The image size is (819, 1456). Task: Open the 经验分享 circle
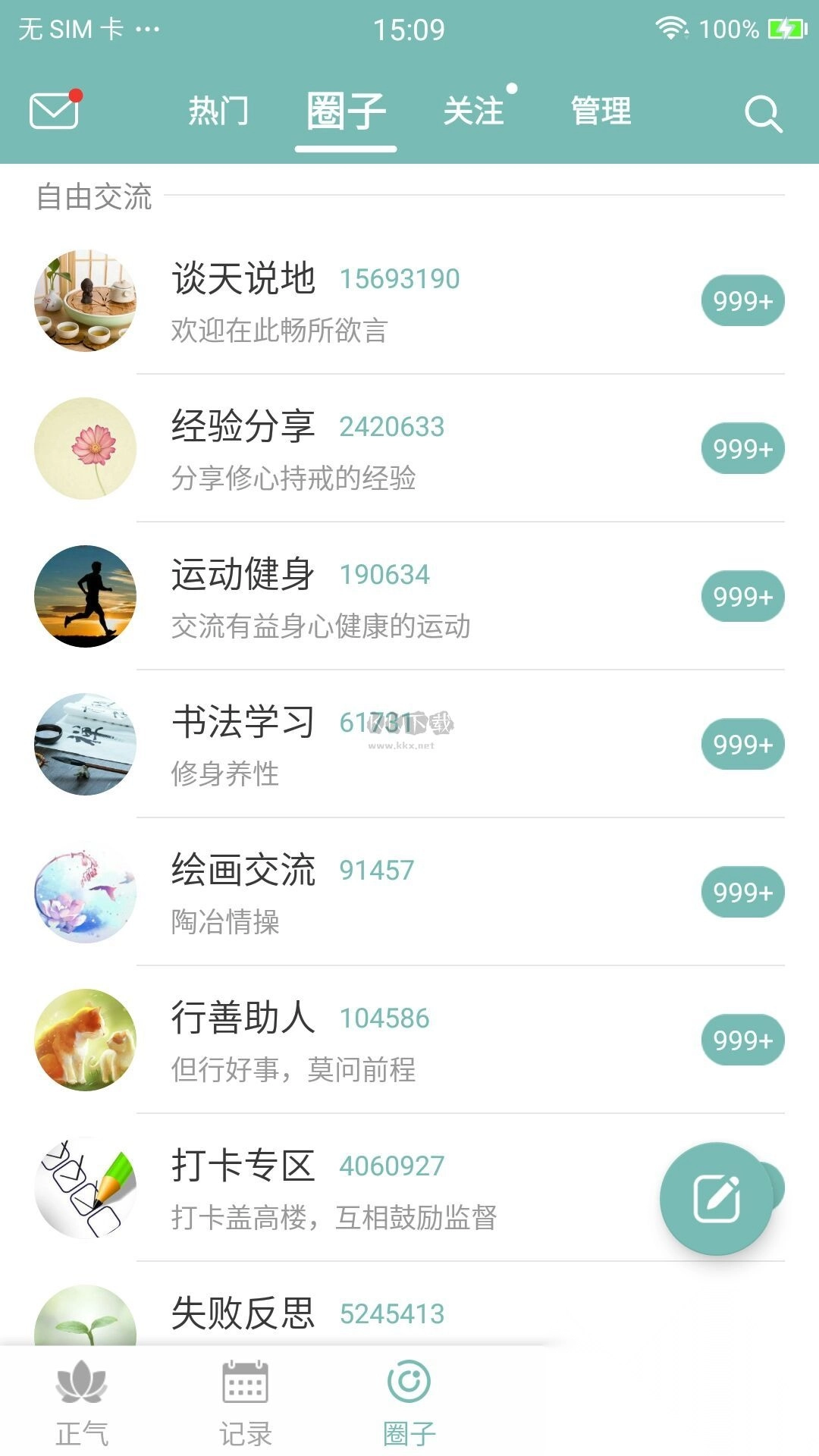pyautogui.click(x=409, y=449)
